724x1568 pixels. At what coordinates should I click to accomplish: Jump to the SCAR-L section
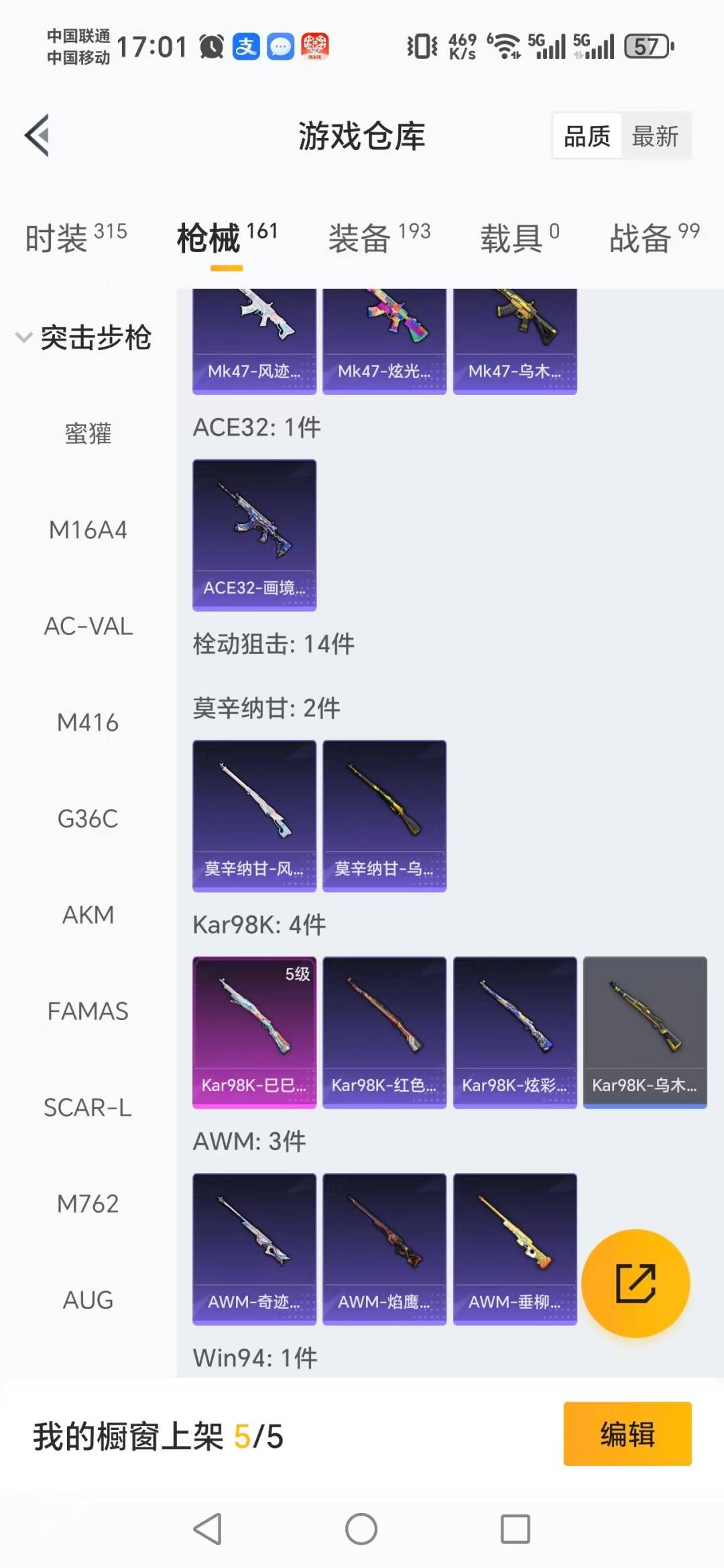pyautogui.click(x=88, y=1107)
